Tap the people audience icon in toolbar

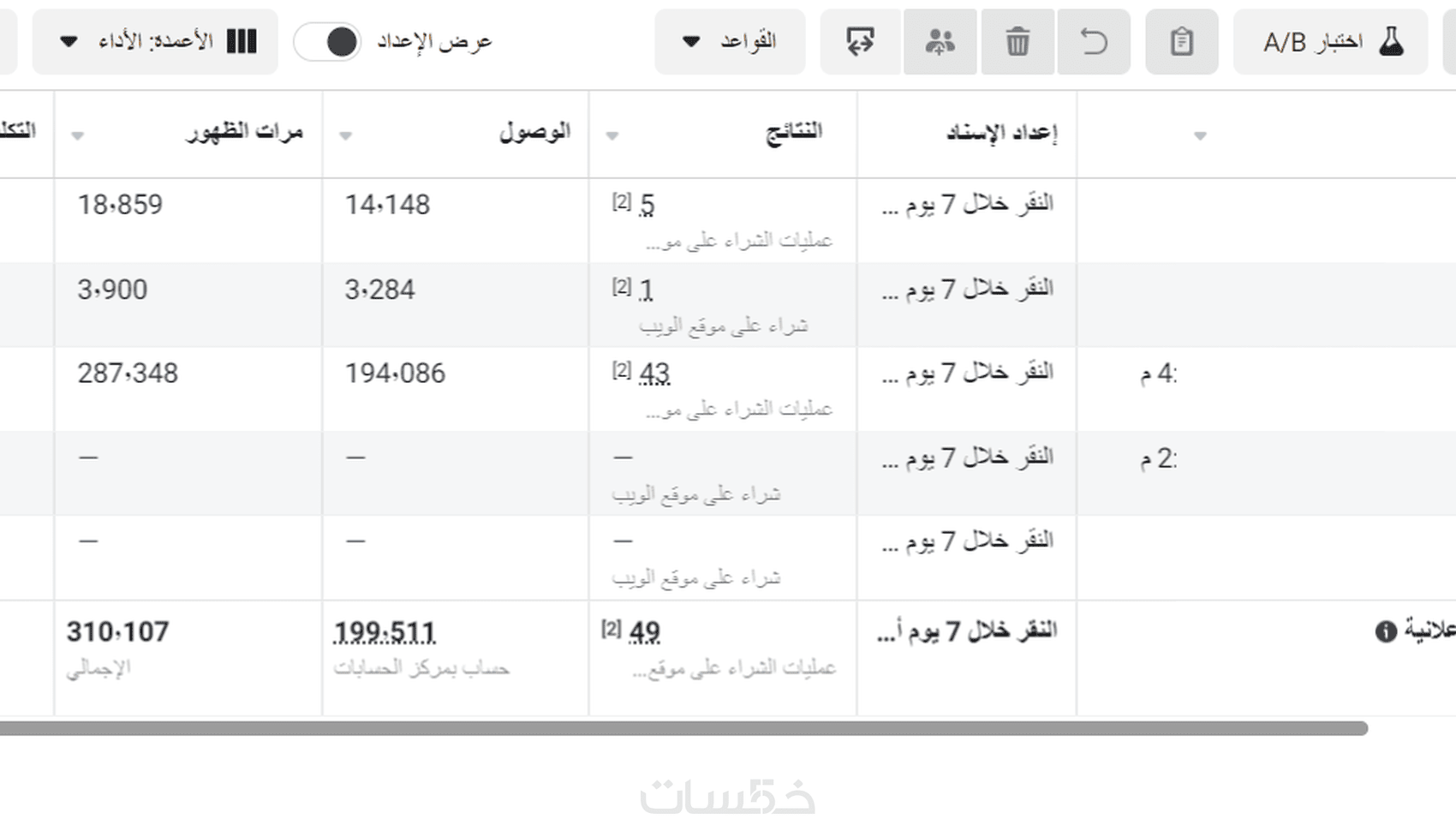[940, 41]
